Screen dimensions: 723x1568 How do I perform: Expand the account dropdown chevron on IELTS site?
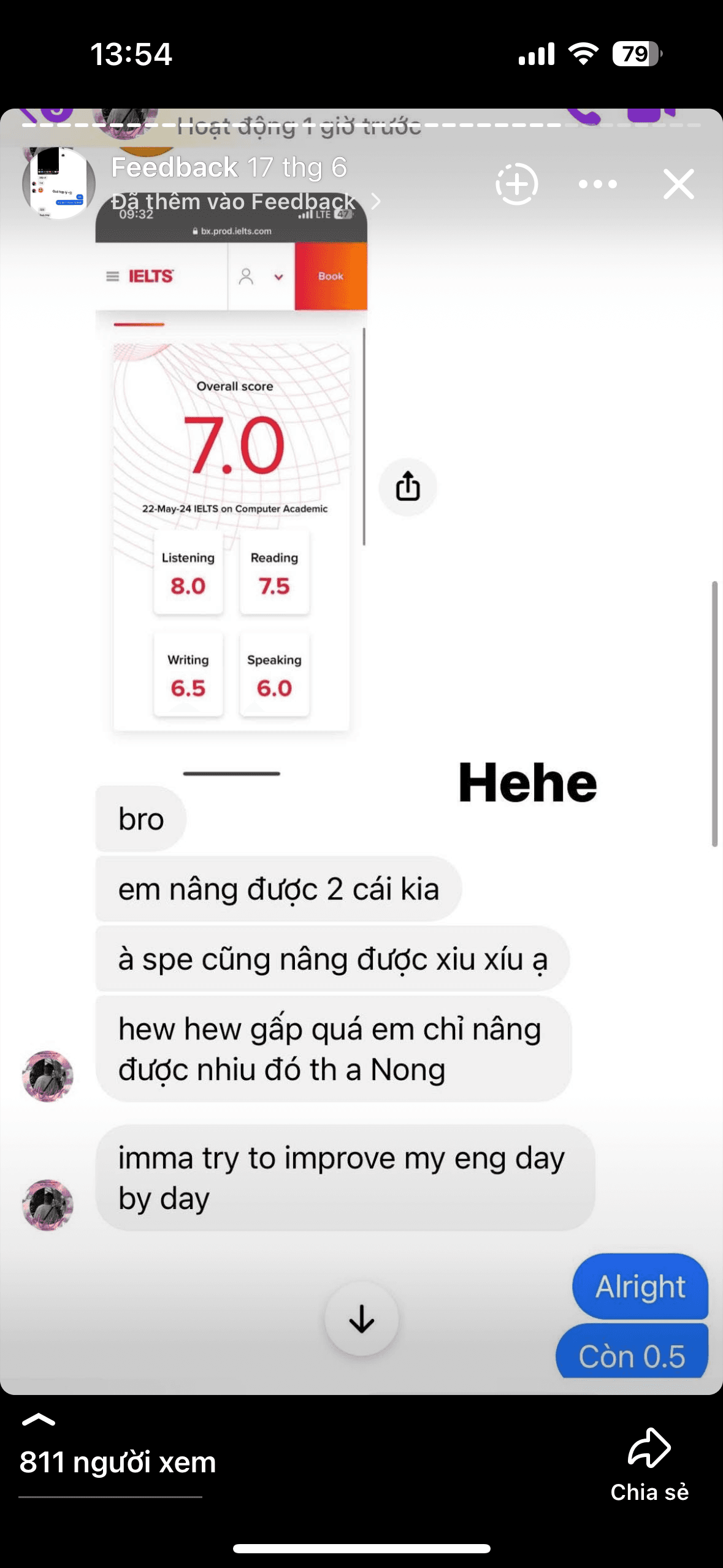coord(277,277)
